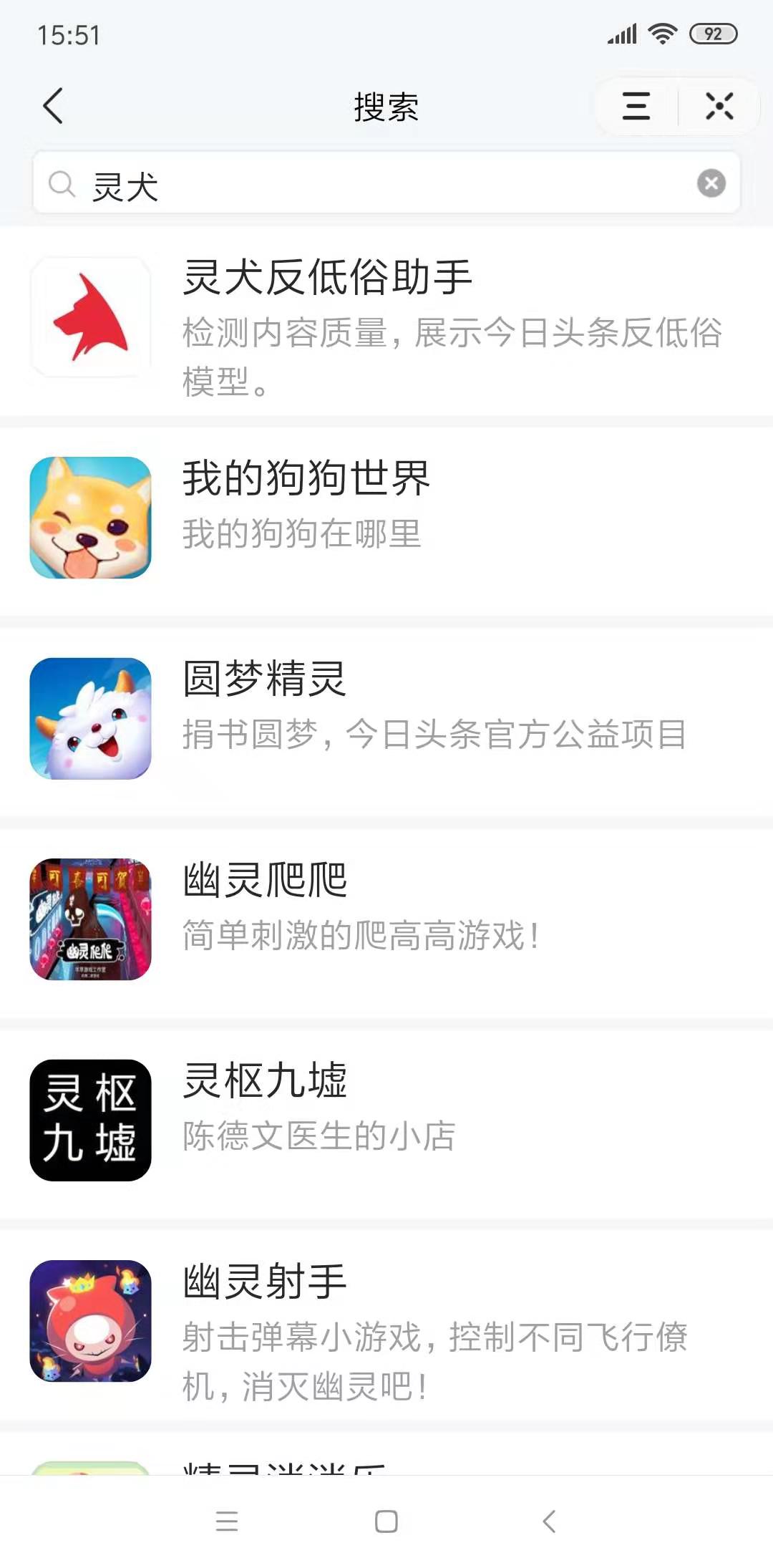This screenshot has height=1568, width=773.
Task: Tap the exit mini-program icon in the capsule
Action: tap(719, 107)
